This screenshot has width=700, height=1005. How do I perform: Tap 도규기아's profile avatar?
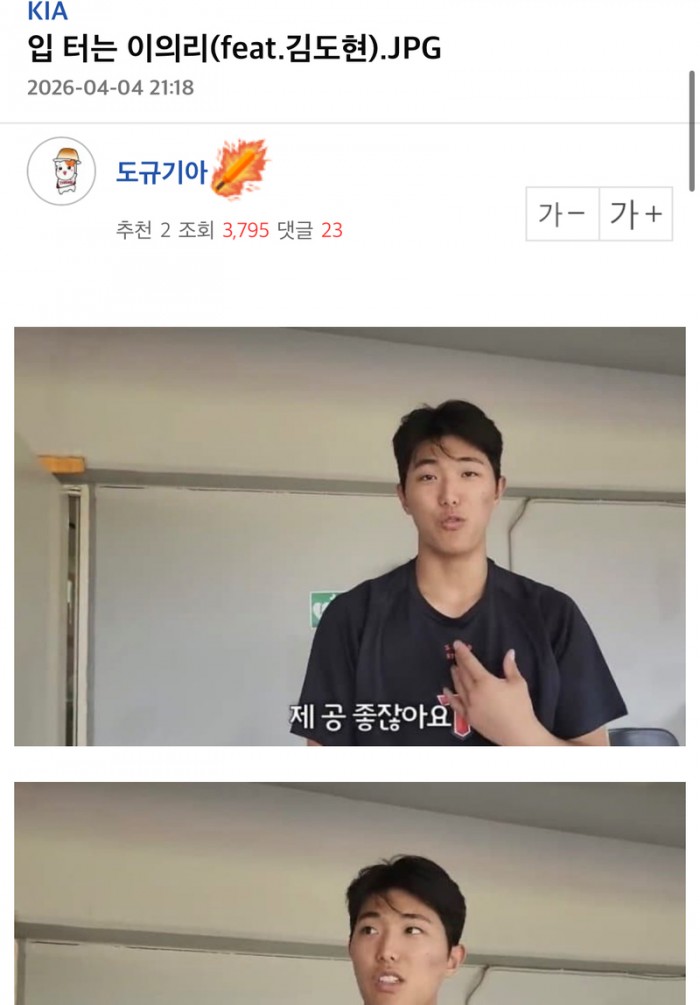click(x=61, y=171)
